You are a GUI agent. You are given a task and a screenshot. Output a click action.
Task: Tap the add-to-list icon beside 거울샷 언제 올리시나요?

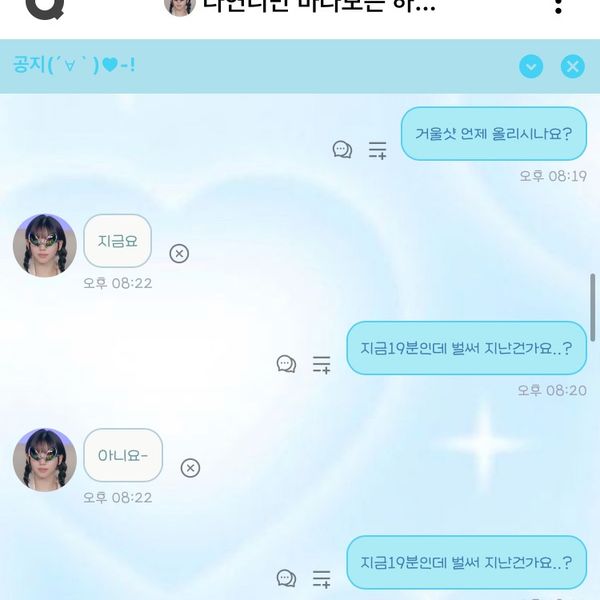click(377, 151)
